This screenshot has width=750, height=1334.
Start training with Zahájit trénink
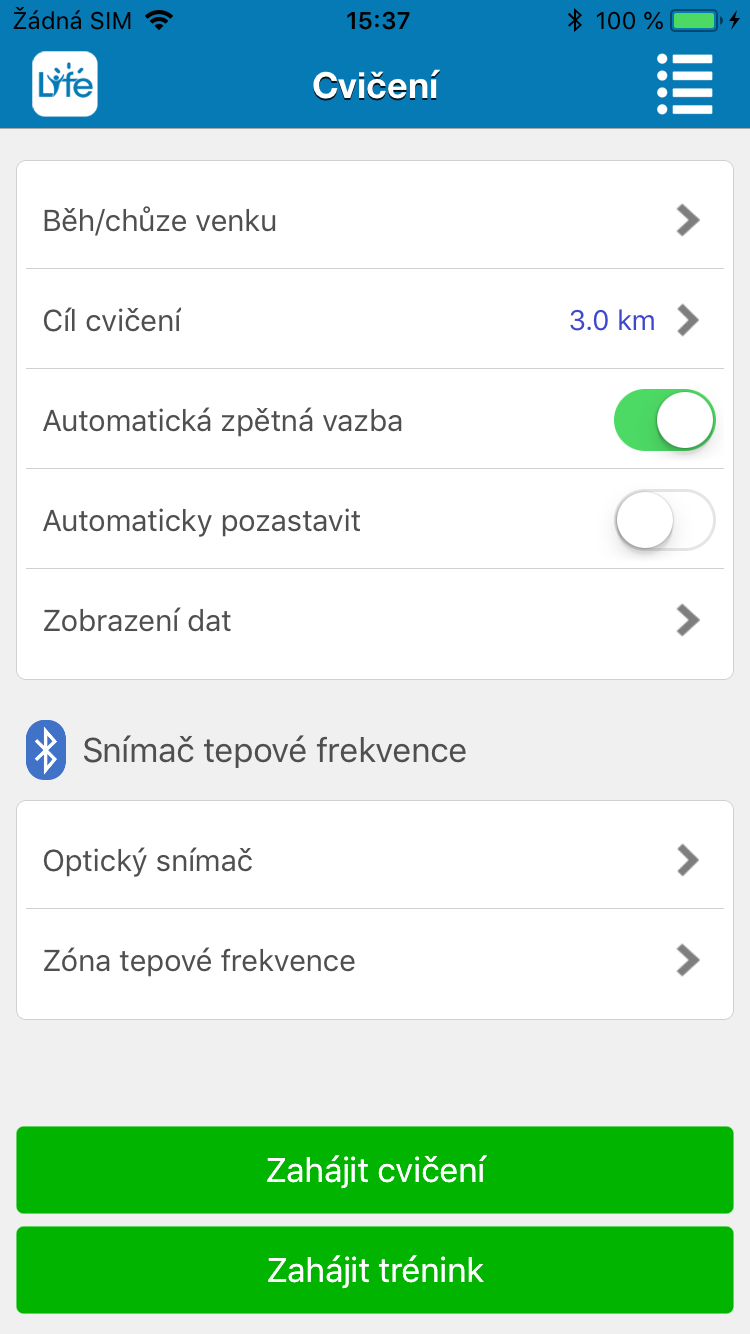[375, 1270]
